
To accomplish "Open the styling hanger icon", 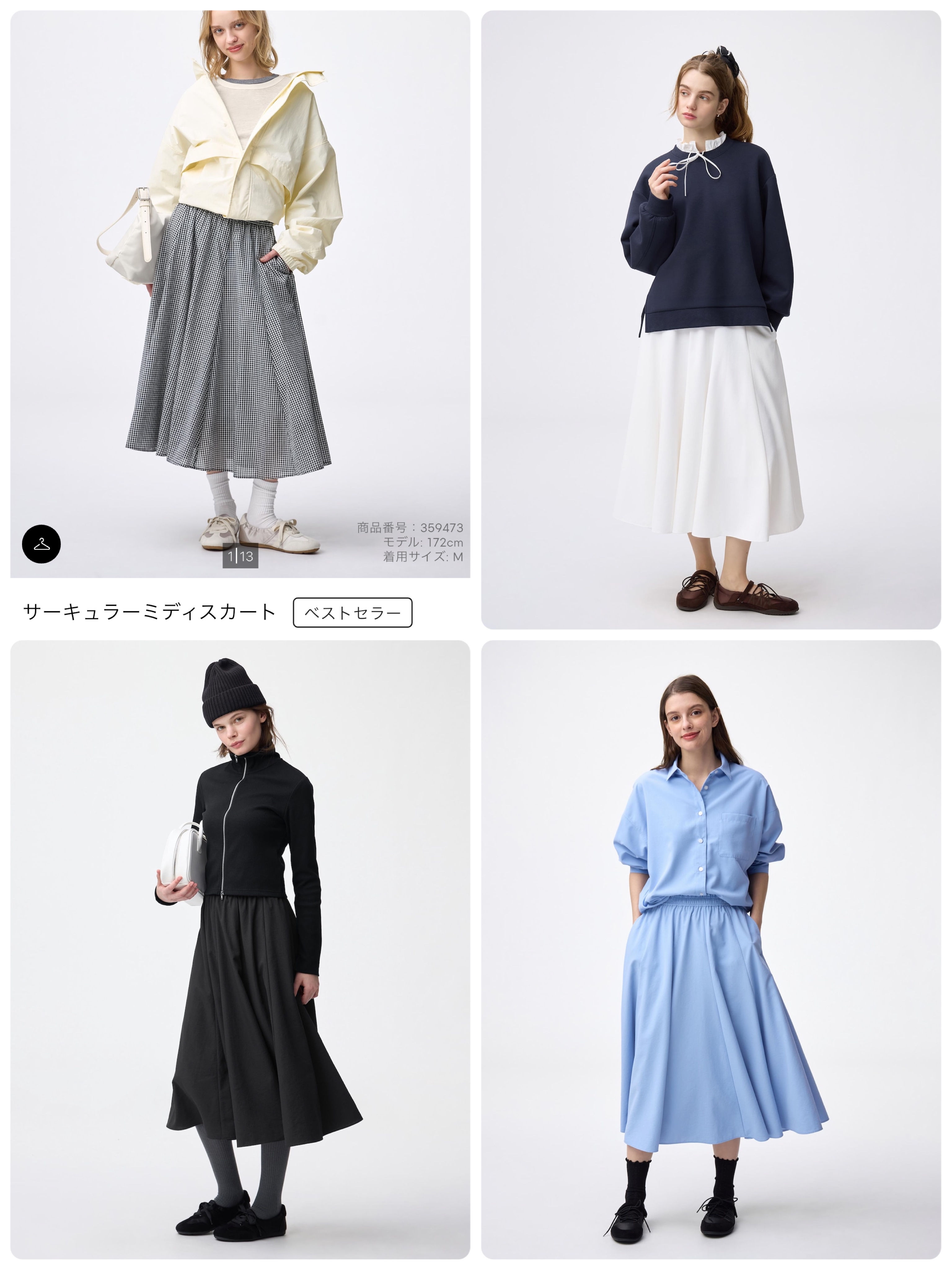I will [41, 544].
